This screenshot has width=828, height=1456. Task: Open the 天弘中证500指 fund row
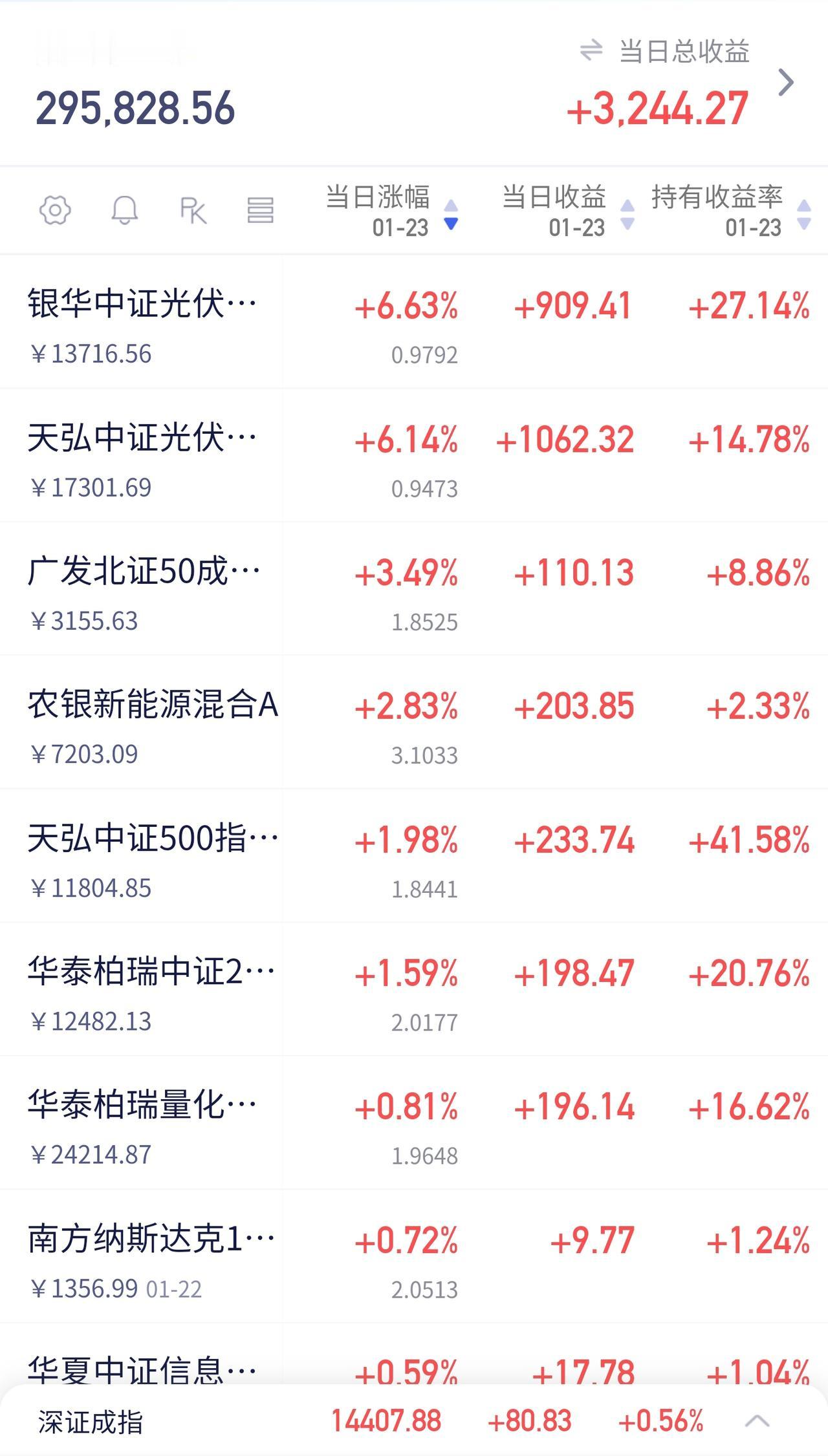(414, 856)
